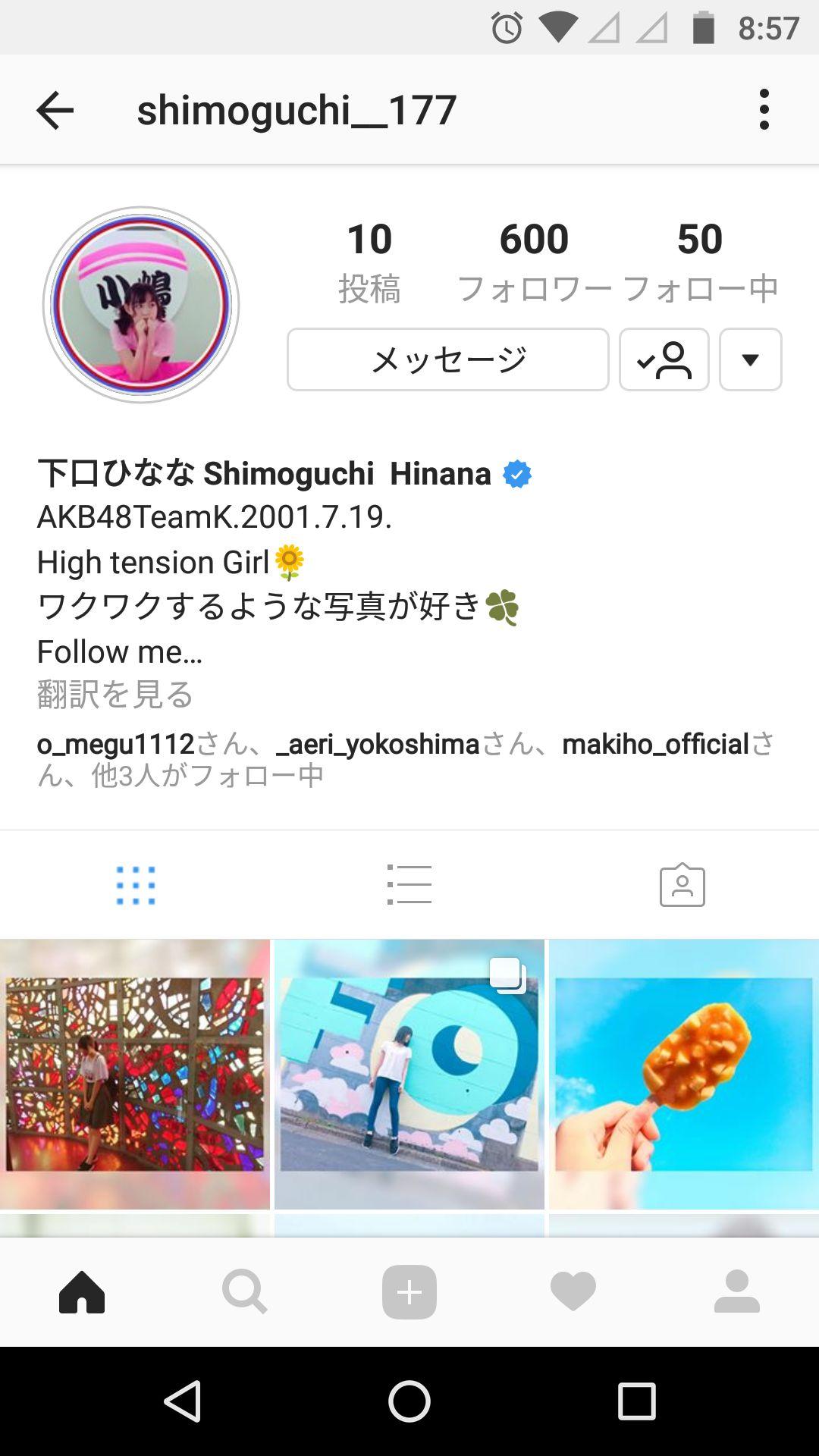
Task: Switch to the list view tab
Action: click(x=409, y=885)
